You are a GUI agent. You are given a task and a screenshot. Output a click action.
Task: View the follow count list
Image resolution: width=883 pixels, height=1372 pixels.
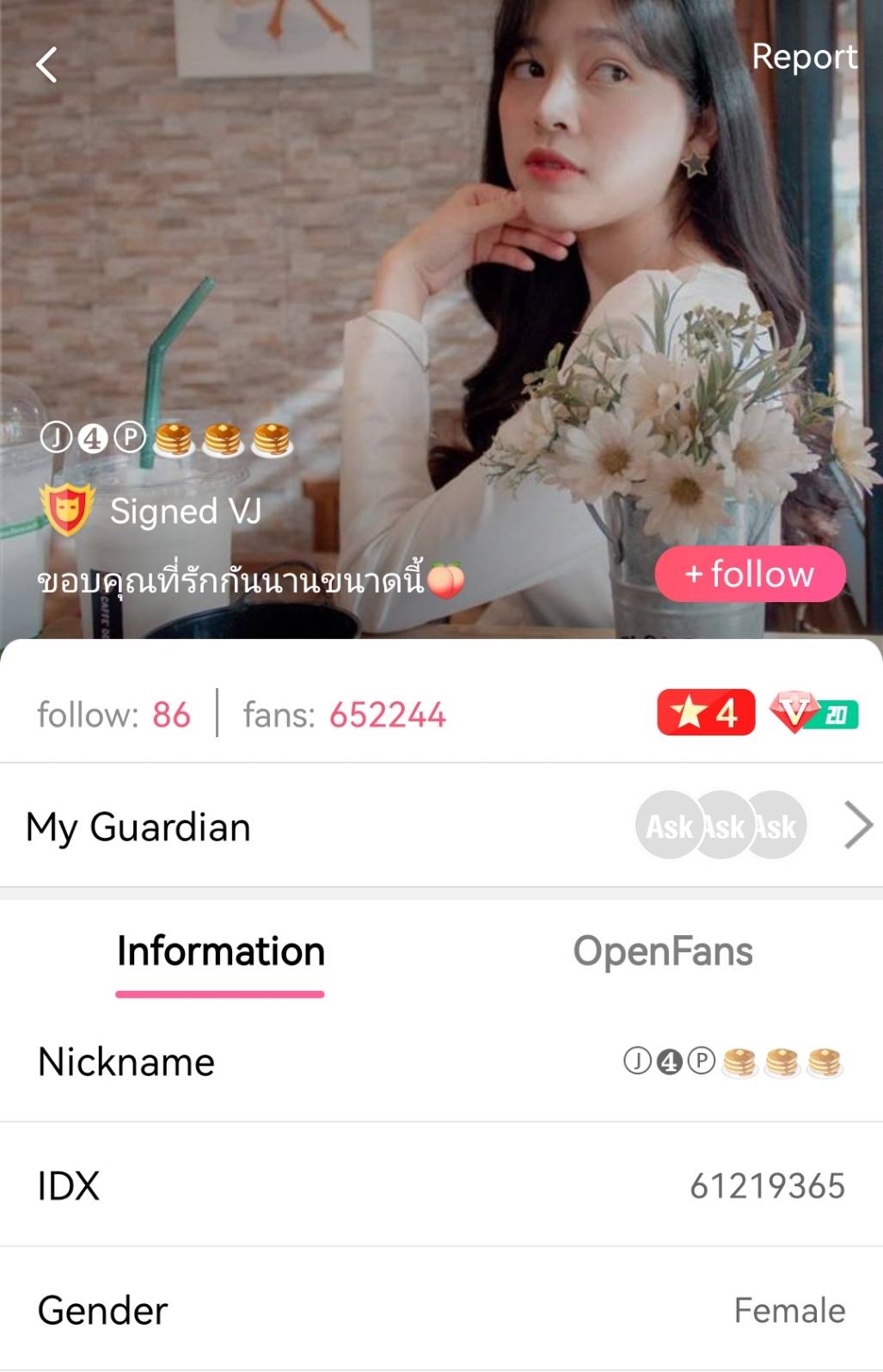click(x=113, y=715)
